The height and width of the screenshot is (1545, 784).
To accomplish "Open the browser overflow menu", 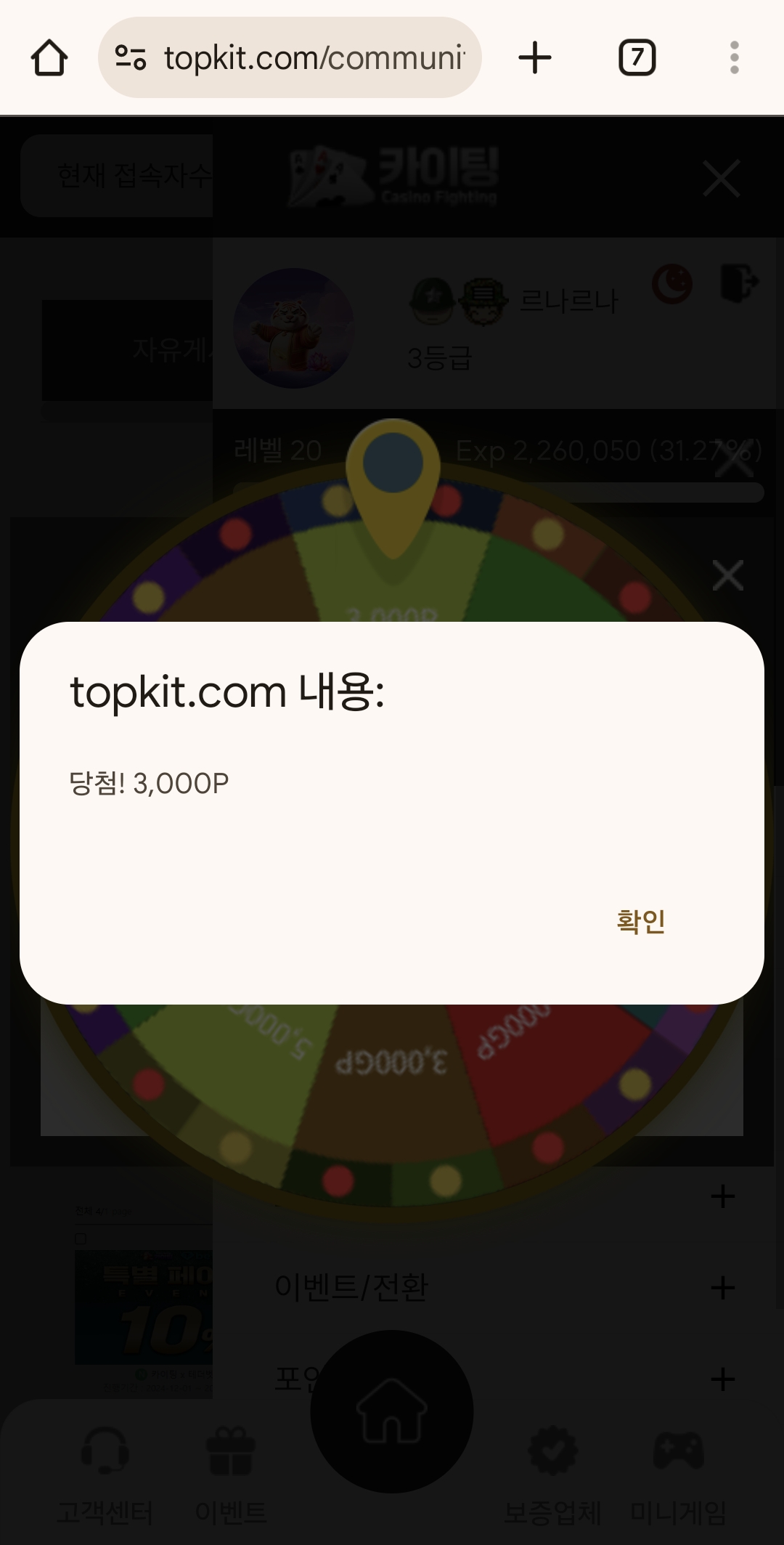I will (x=734, y=58).
